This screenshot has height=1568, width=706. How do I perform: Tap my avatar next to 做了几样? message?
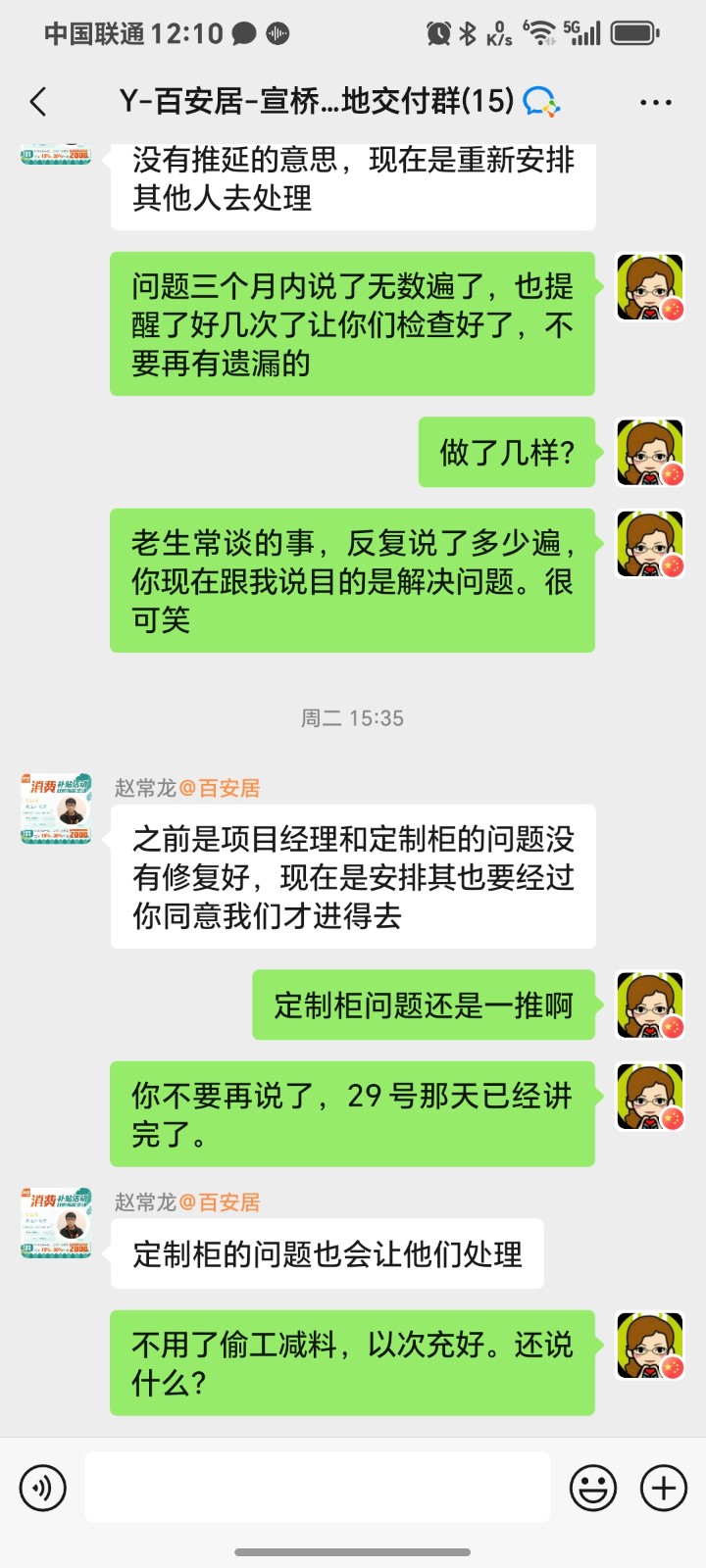(x=649, y=452)
